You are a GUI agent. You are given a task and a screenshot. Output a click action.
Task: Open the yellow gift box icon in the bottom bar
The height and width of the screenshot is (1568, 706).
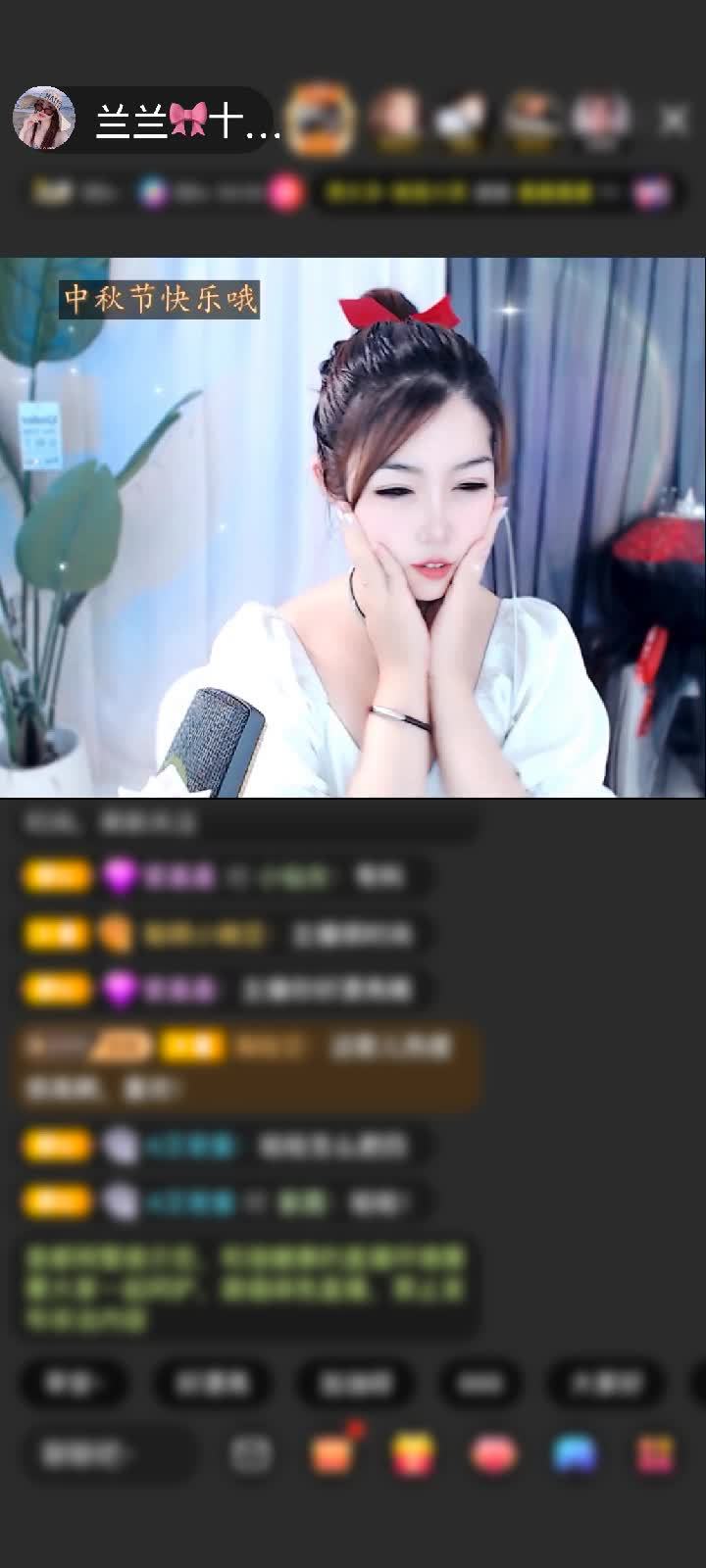(415, 1454)
